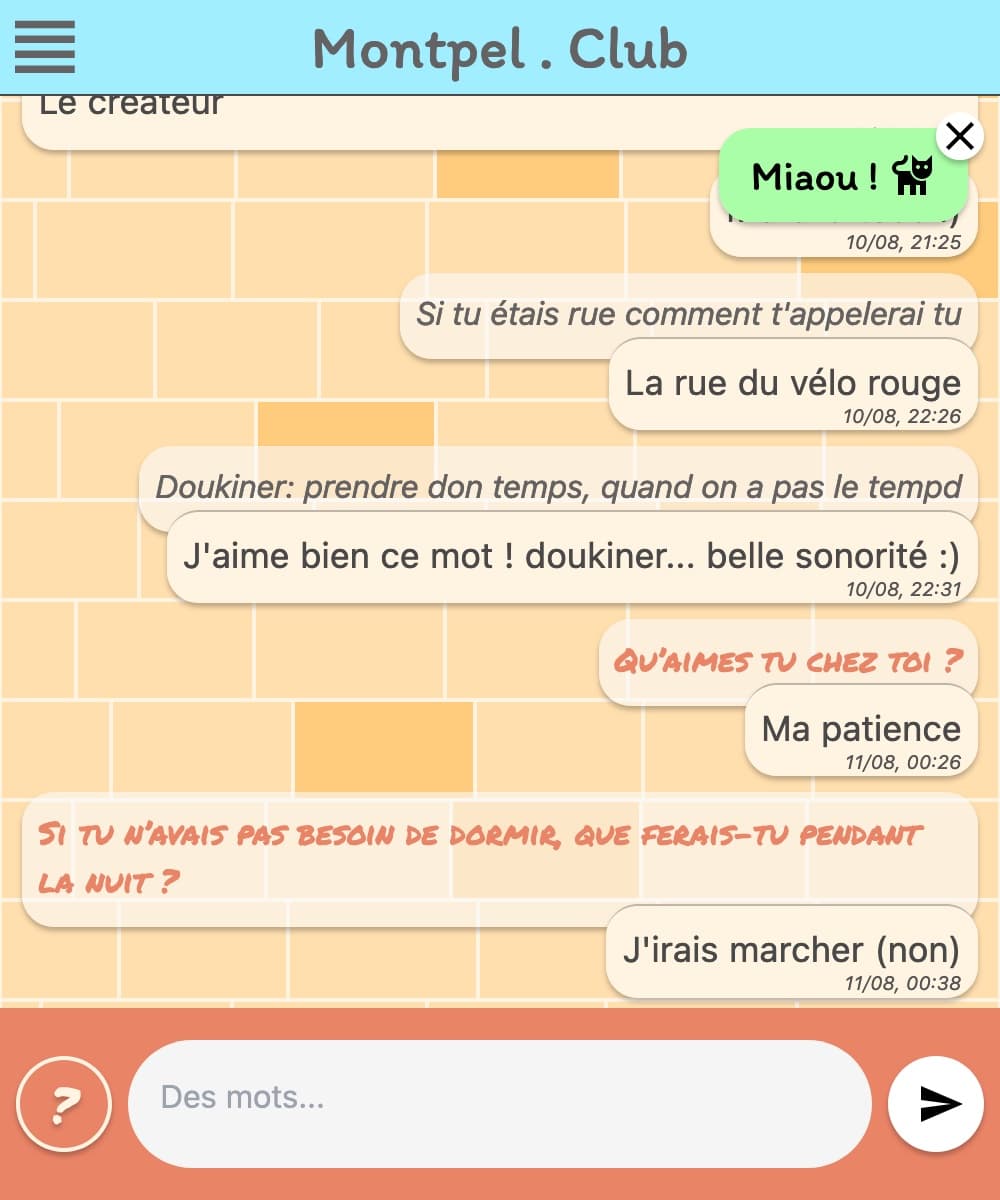
Task: Dismiss the Miaou notification
Action: click(x=960, y=137)
